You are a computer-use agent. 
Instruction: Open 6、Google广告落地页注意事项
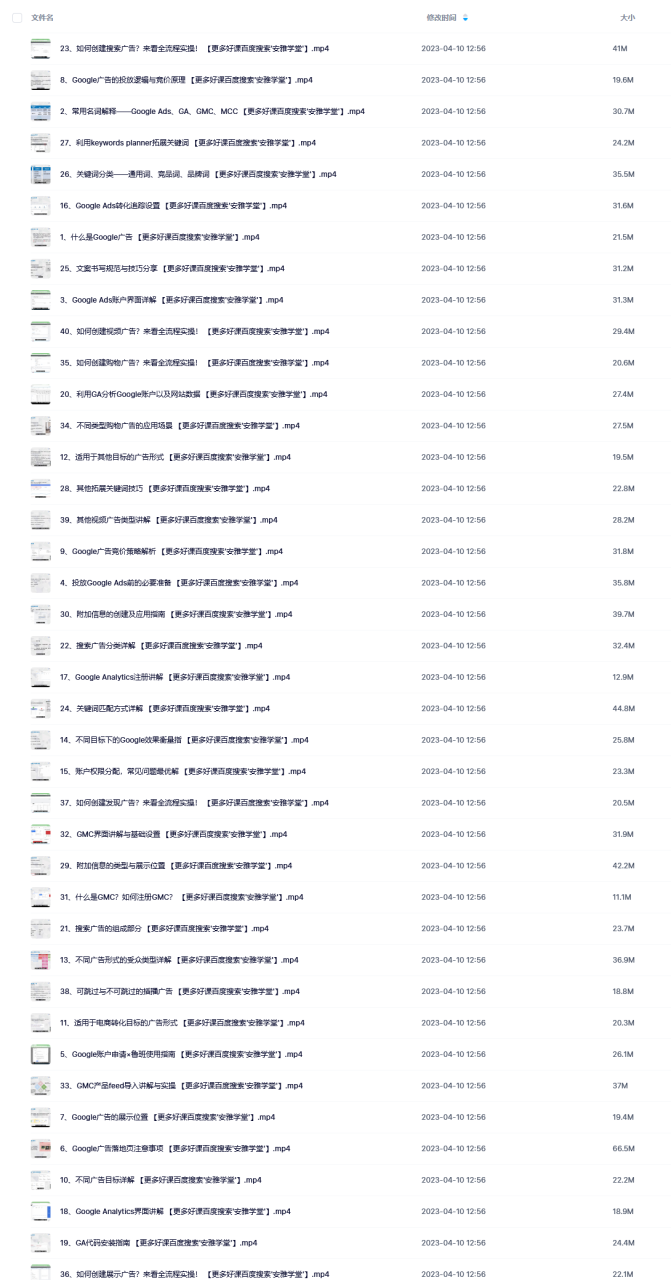click(x=175, y=1148)
